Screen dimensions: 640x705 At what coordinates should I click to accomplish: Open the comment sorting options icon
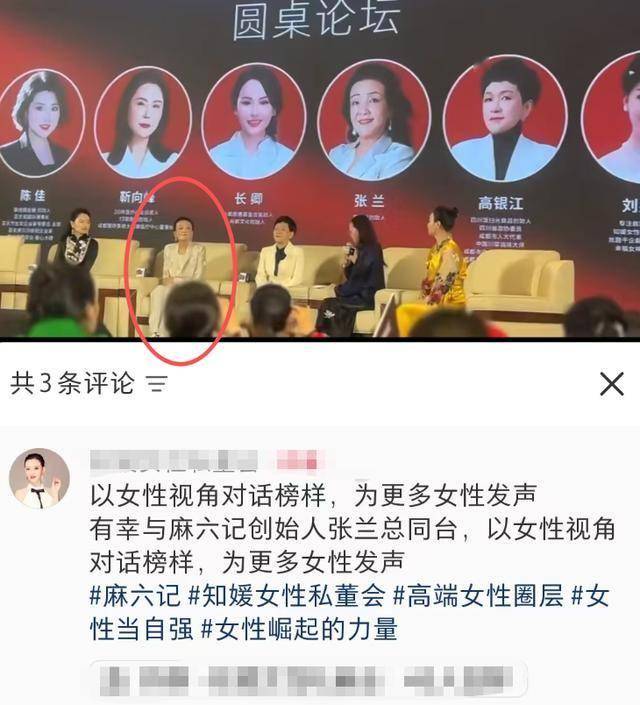pos(157,383)
